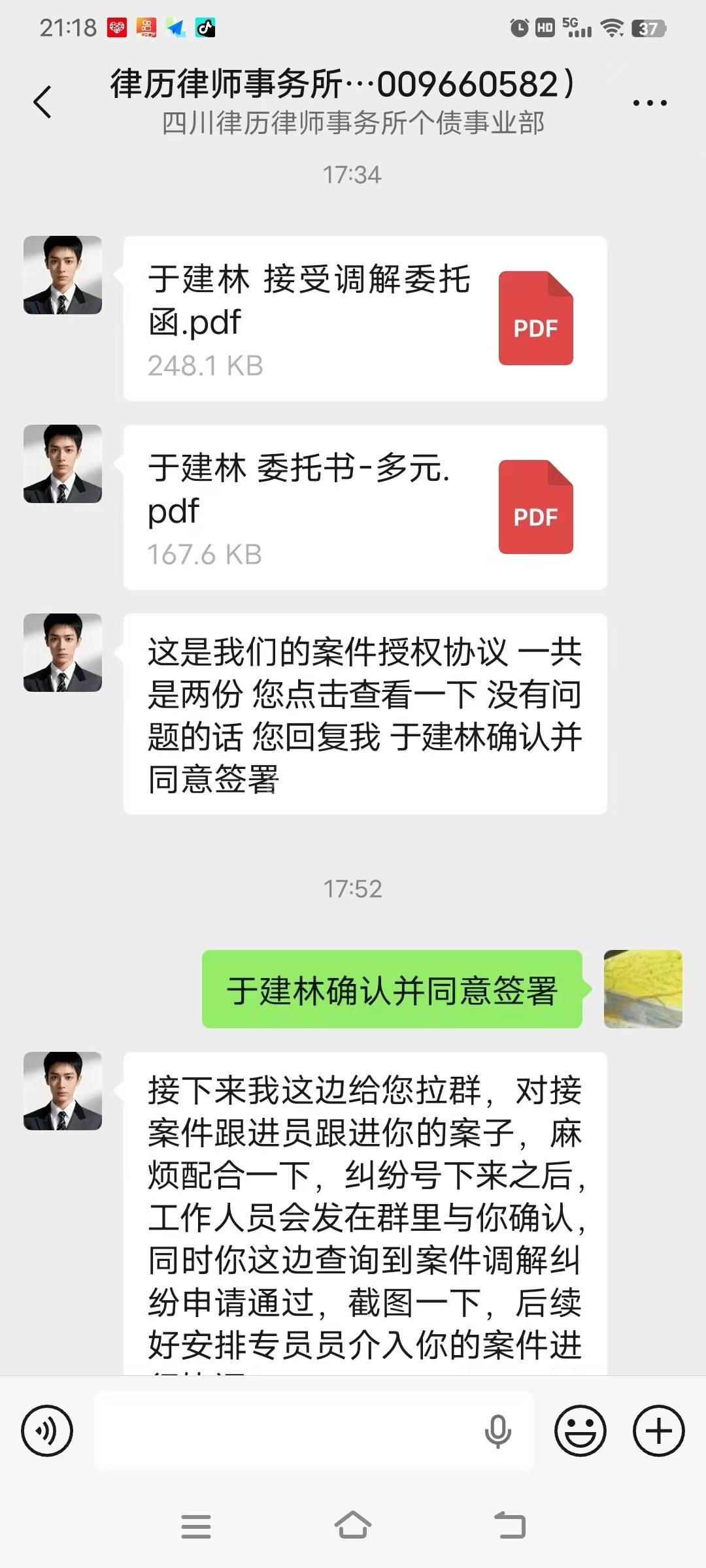
Task: Open 于建林 委托书-多元.pdf file
Action: [365, 507]
